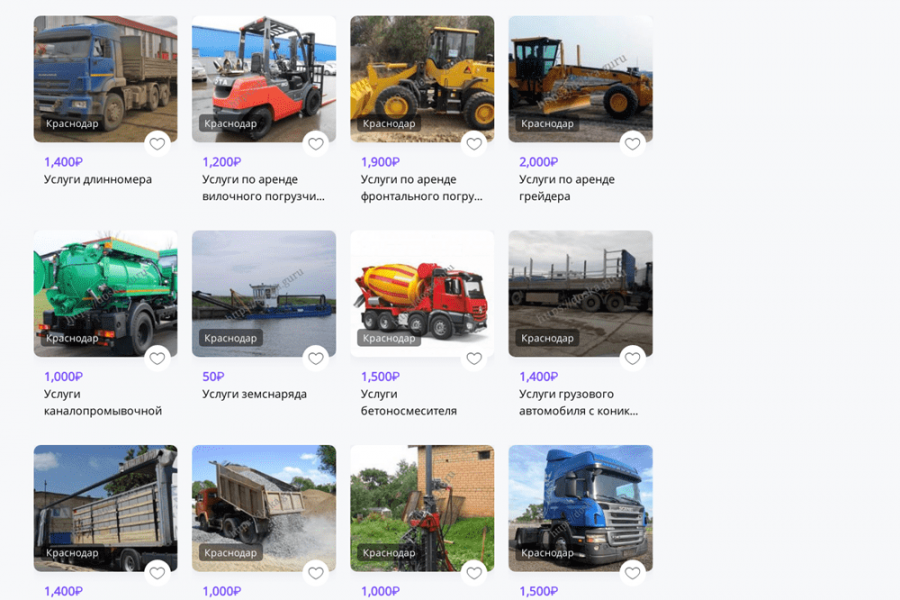900x600 pixels.
Task: Open the Услуги каналопромывочной listing
Action: [103, 402]
